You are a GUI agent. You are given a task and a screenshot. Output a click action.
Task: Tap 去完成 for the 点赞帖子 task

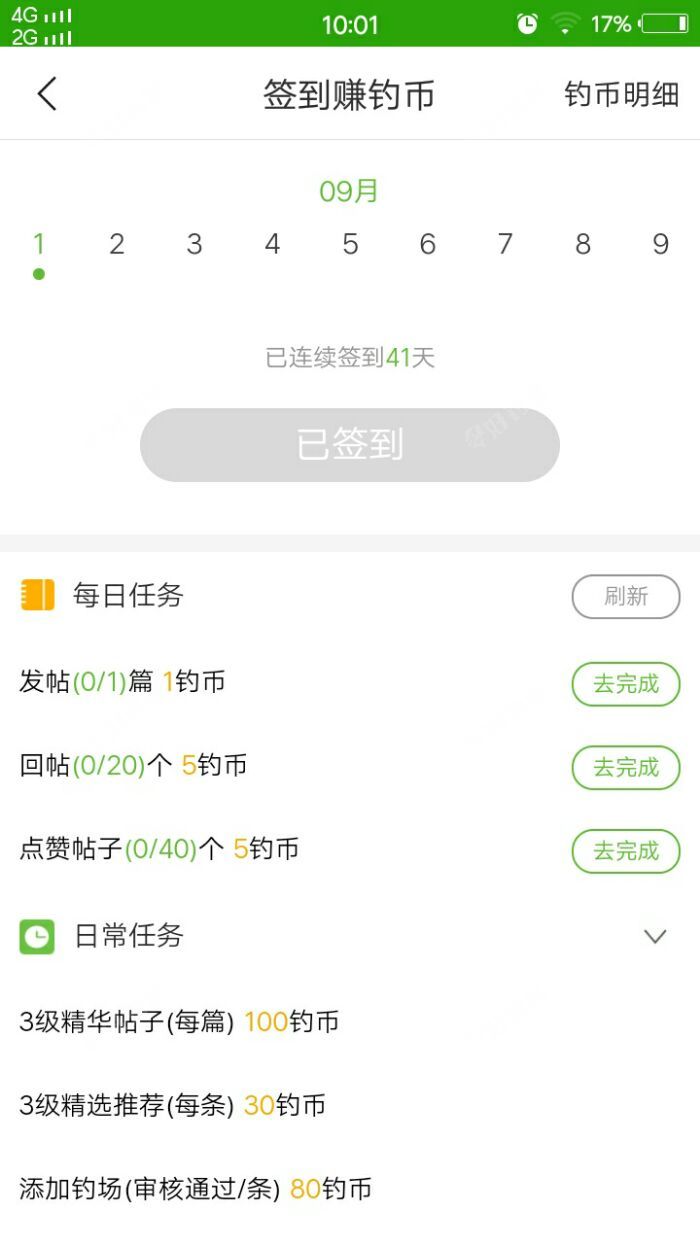pyautogui.click(x=626, y=851)
